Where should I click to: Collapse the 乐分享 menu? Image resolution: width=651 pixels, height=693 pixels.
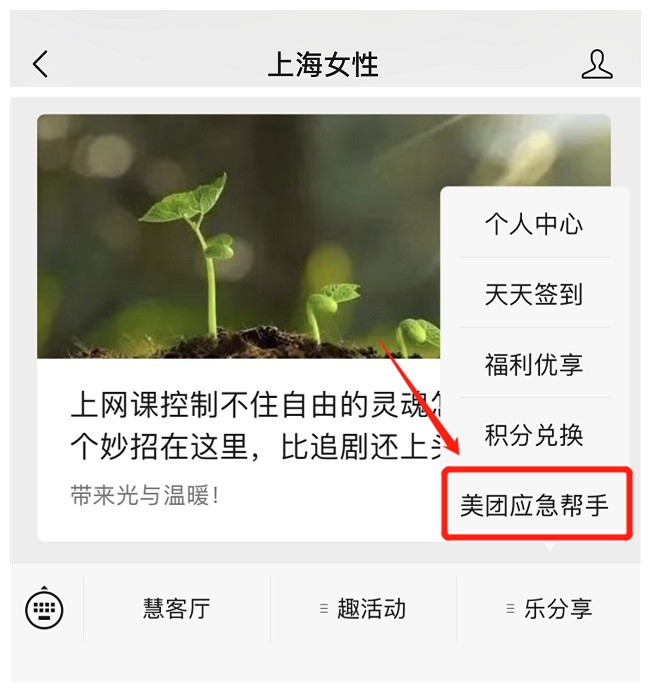click(x=549, y=608)
